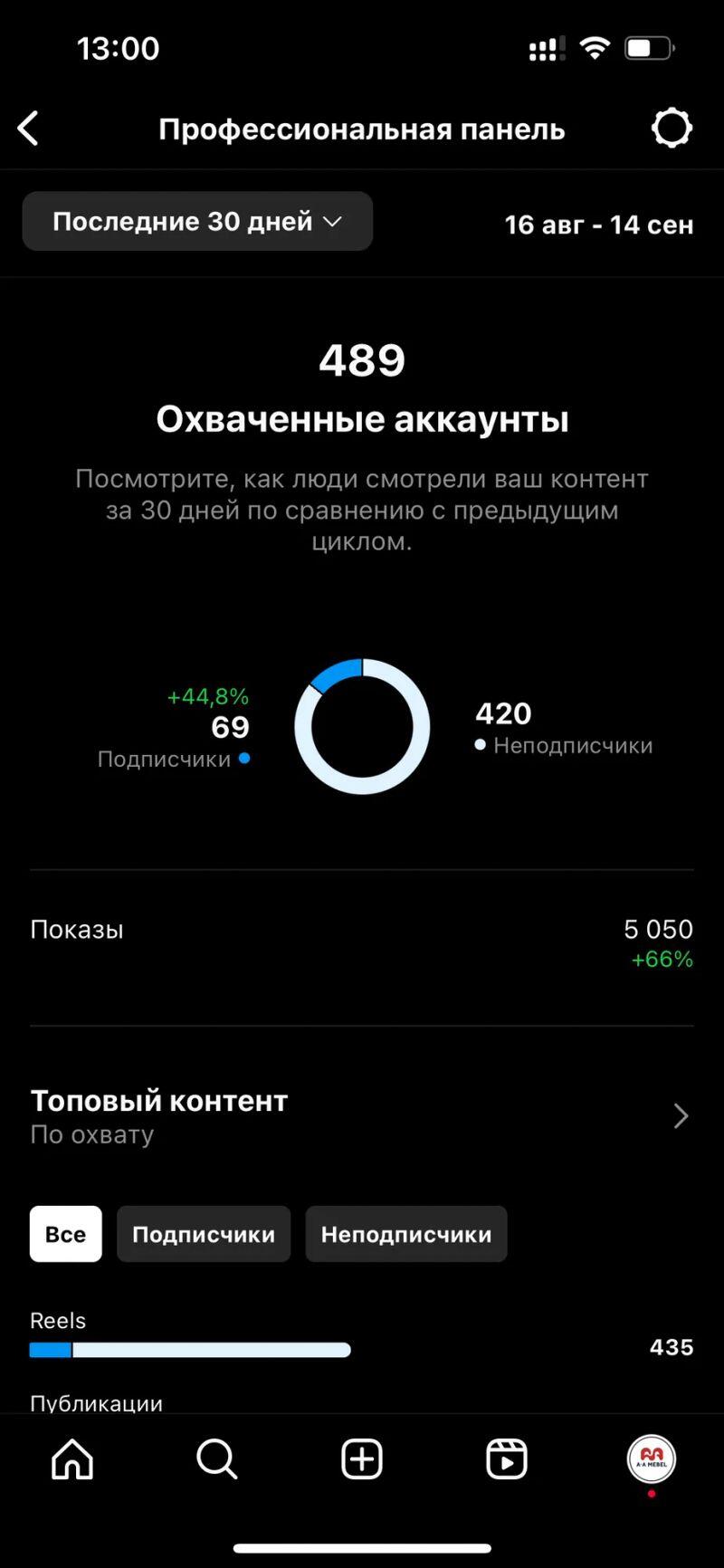This screenshot has height=1568, width=724.
Task: Go to the Home feed tab
Action: pos(72,1459)
